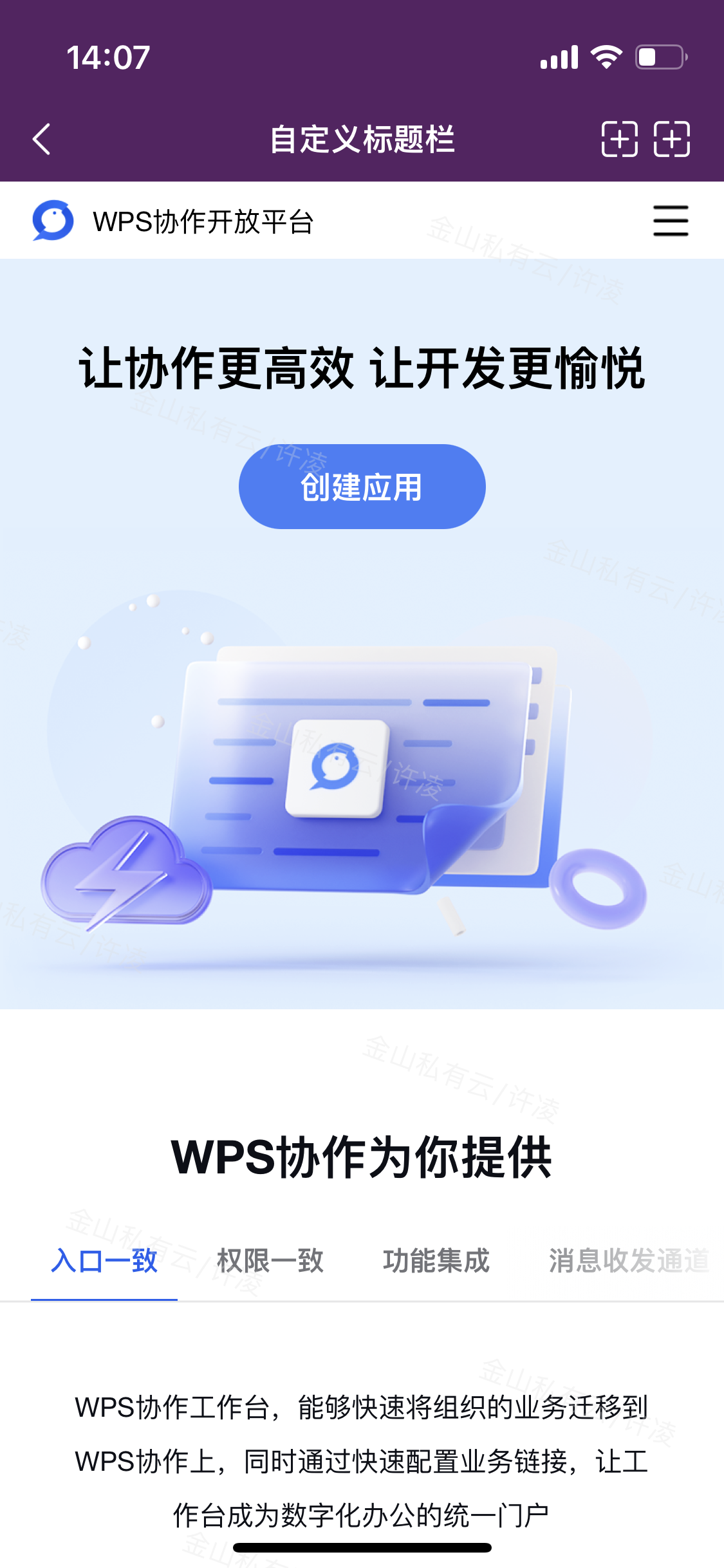Select the 入口一致 tab

click(x=104, y=1260)
